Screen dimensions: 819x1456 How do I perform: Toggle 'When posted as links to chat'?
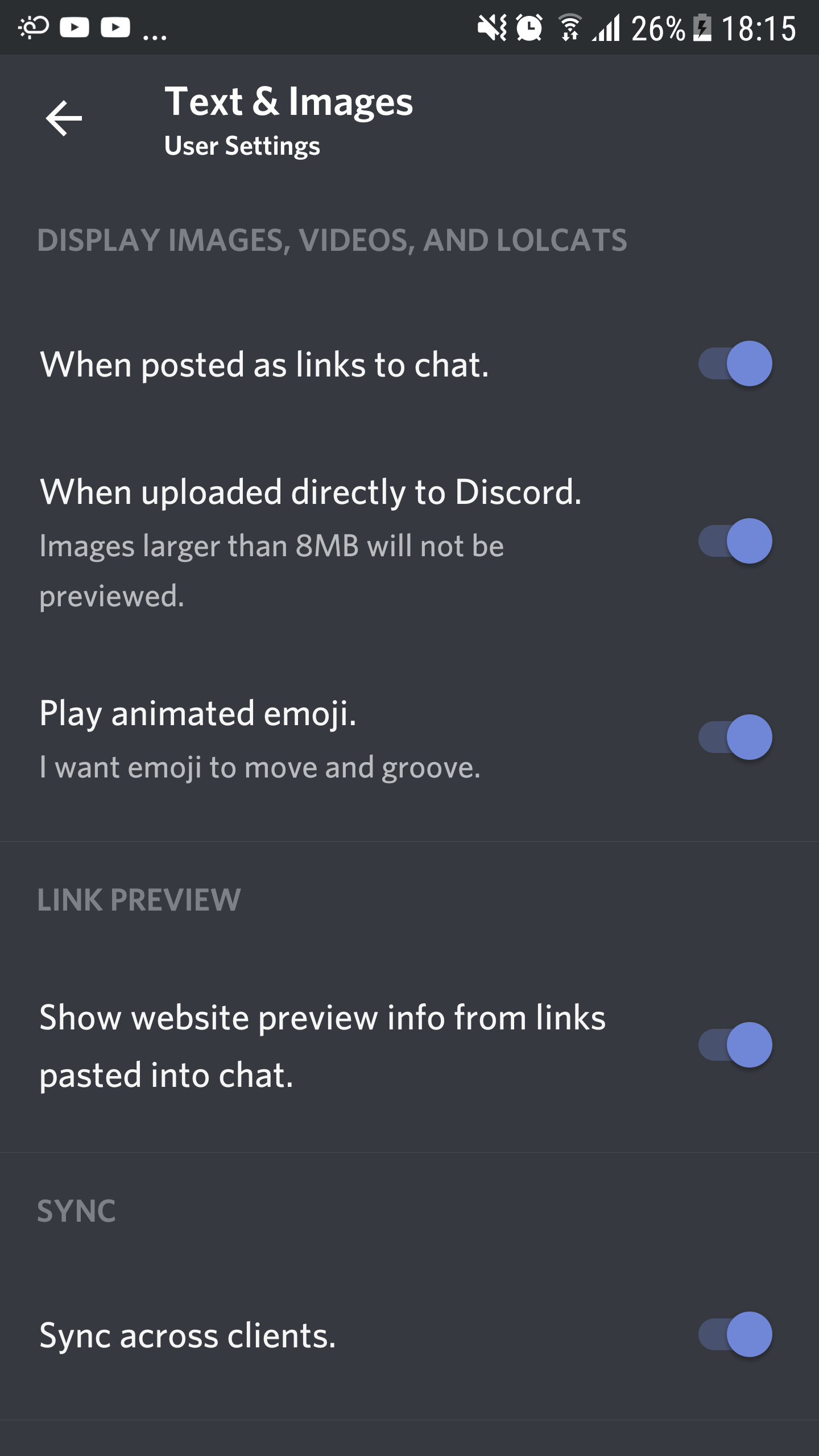click(735, 364)
